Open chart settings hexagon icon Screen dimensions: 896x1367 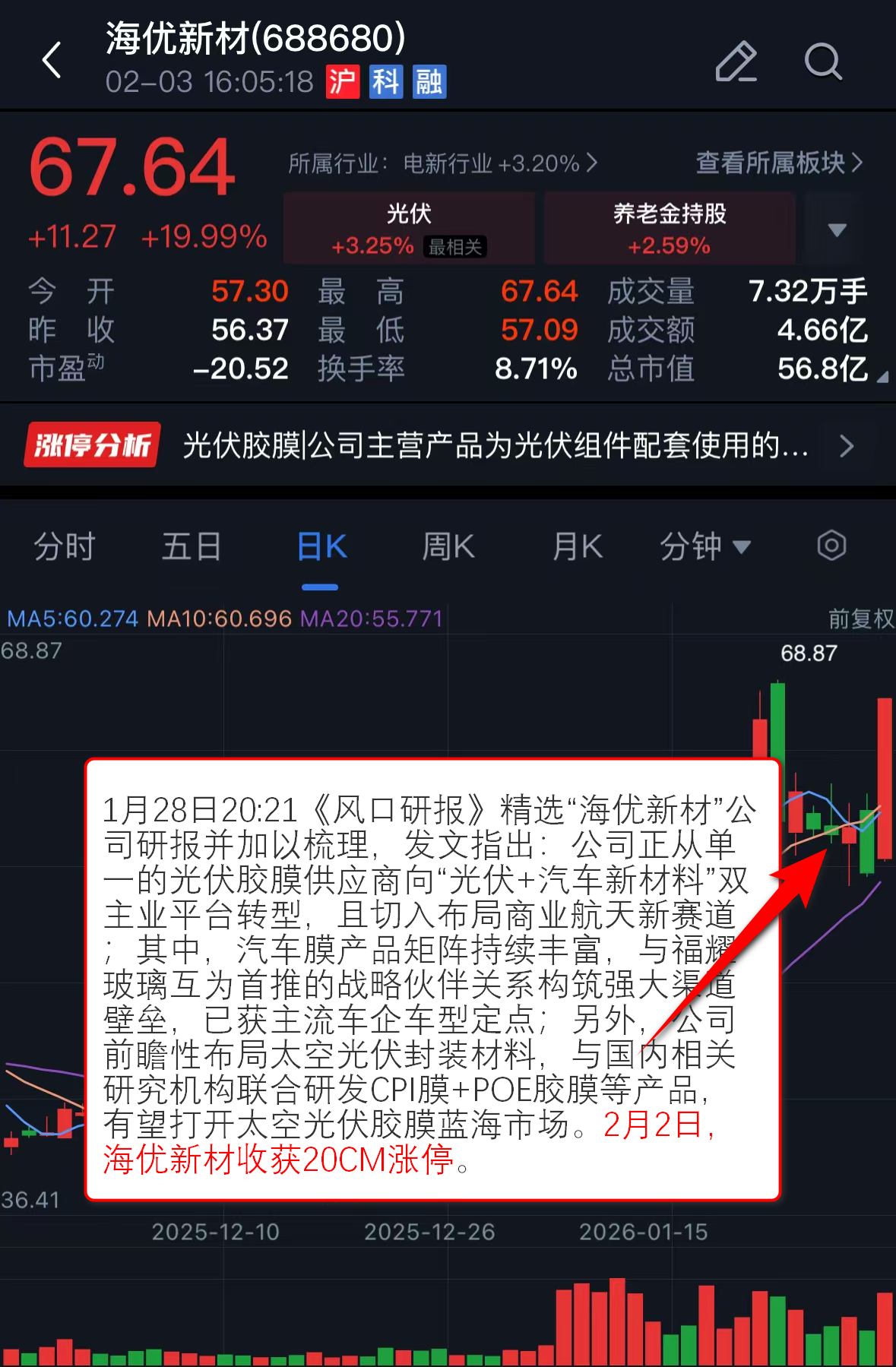(831, 546)
